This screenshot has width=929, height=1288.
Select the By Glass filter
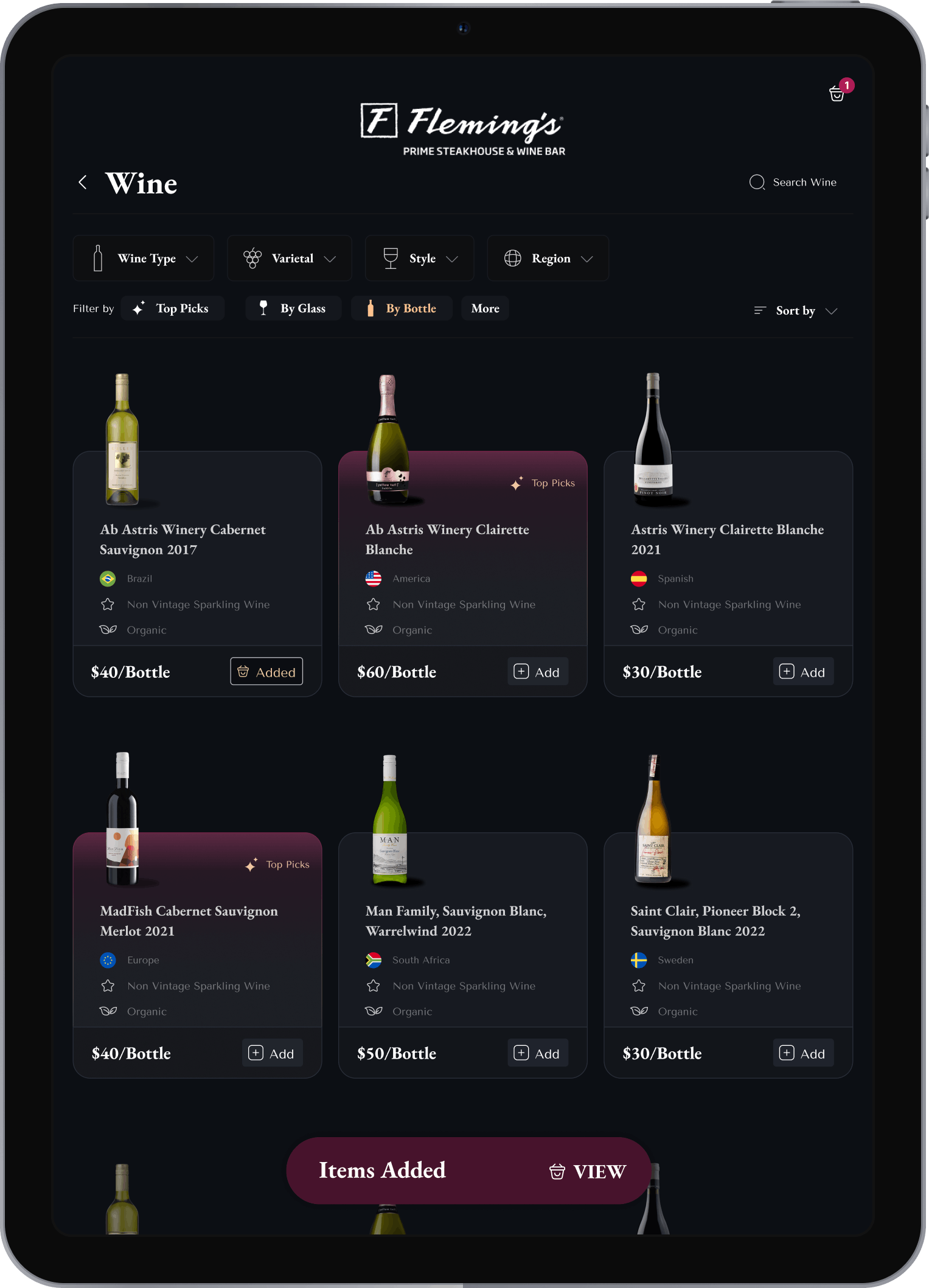pyautogui.click(x=293, y=308)
